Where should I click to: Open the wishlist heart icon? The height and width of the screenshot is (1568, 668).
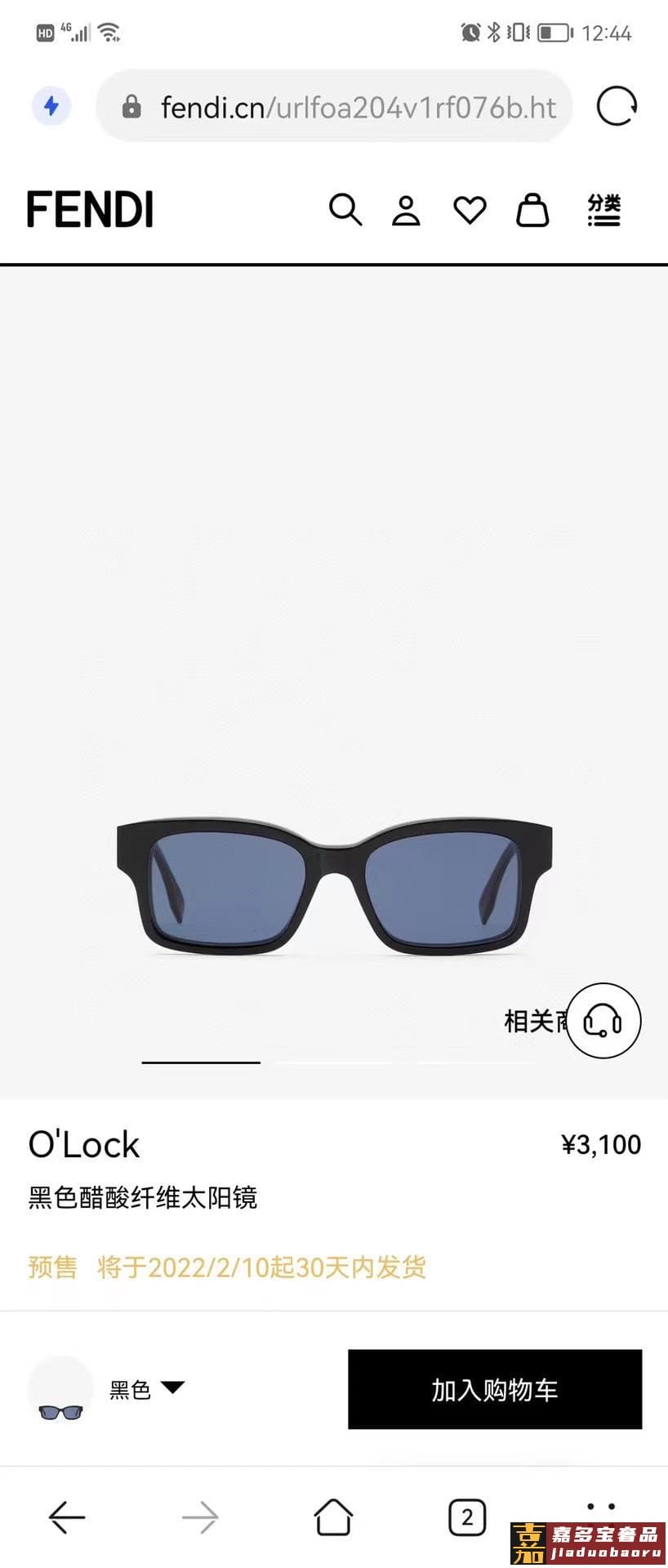click(470, 210)
